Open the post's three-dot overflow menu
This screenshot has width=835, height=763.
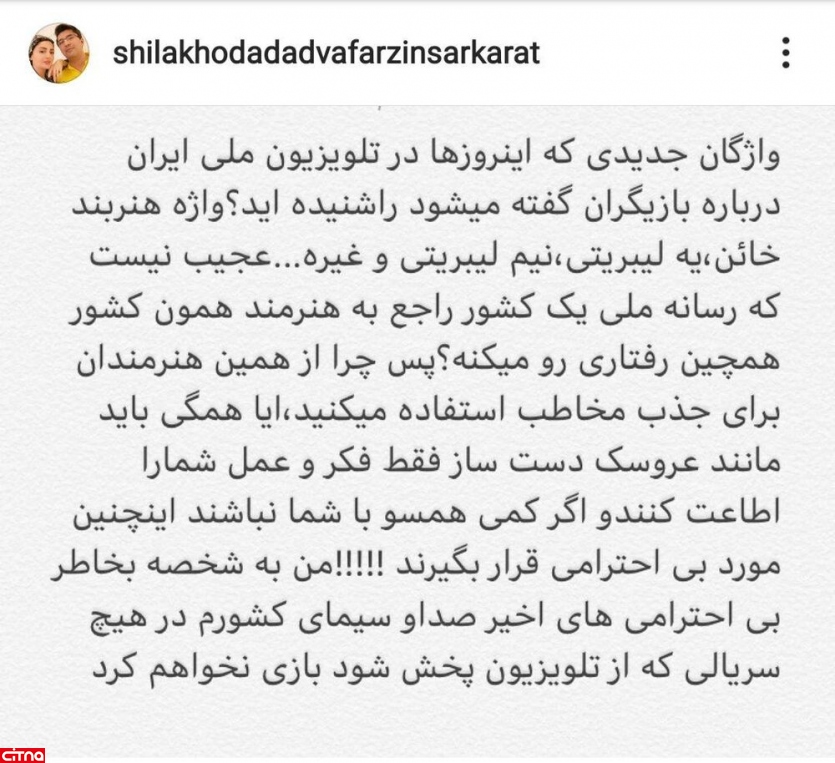point(786,52)
